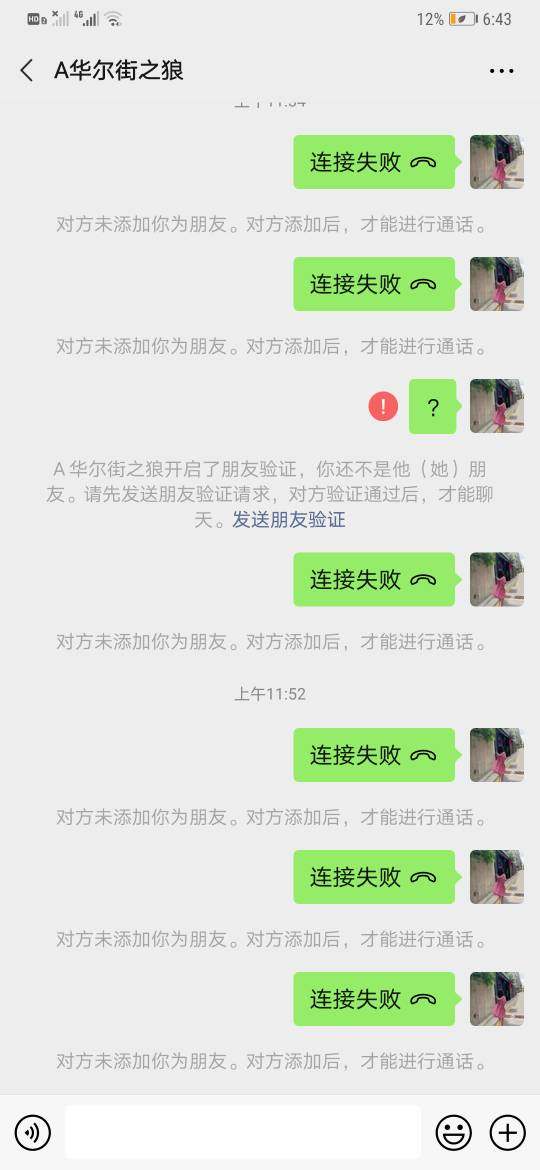
Task: Tap the red failed-send warning icon
Action: coord(383,407)
